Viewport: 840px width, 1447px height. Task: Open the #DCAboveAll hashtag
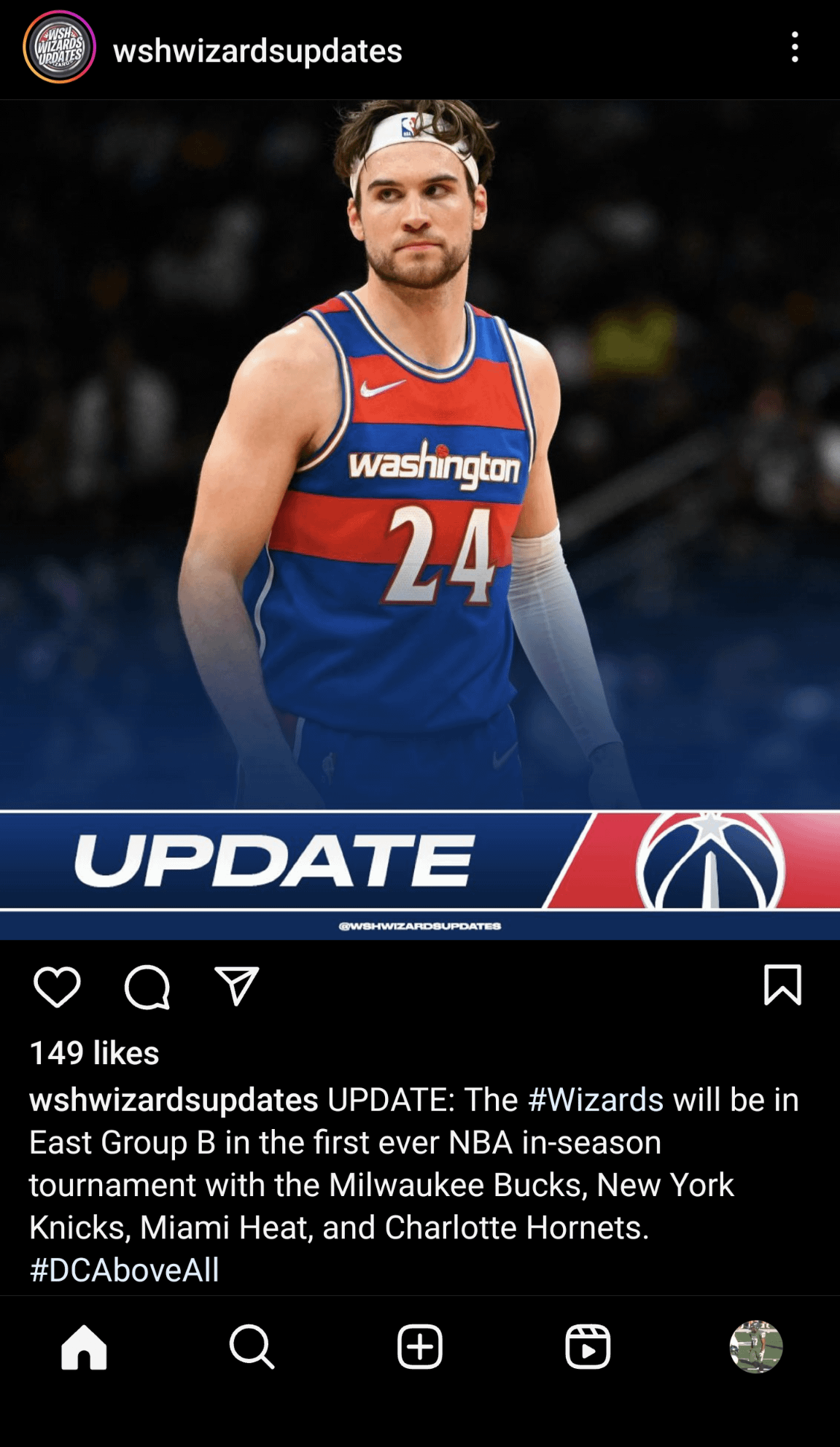pyautogui.click(x=124, y=1270)
